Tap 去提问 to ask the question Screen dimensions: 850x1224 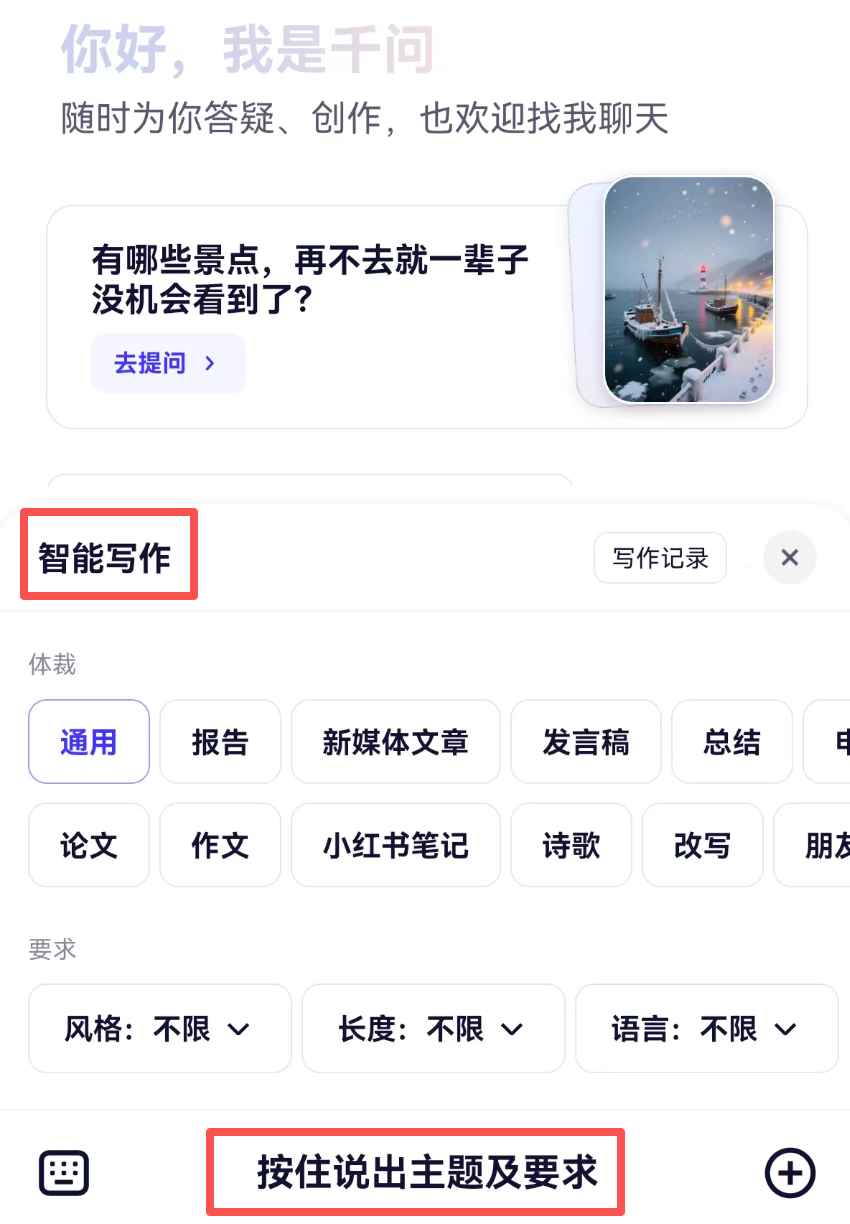point(167,363)
